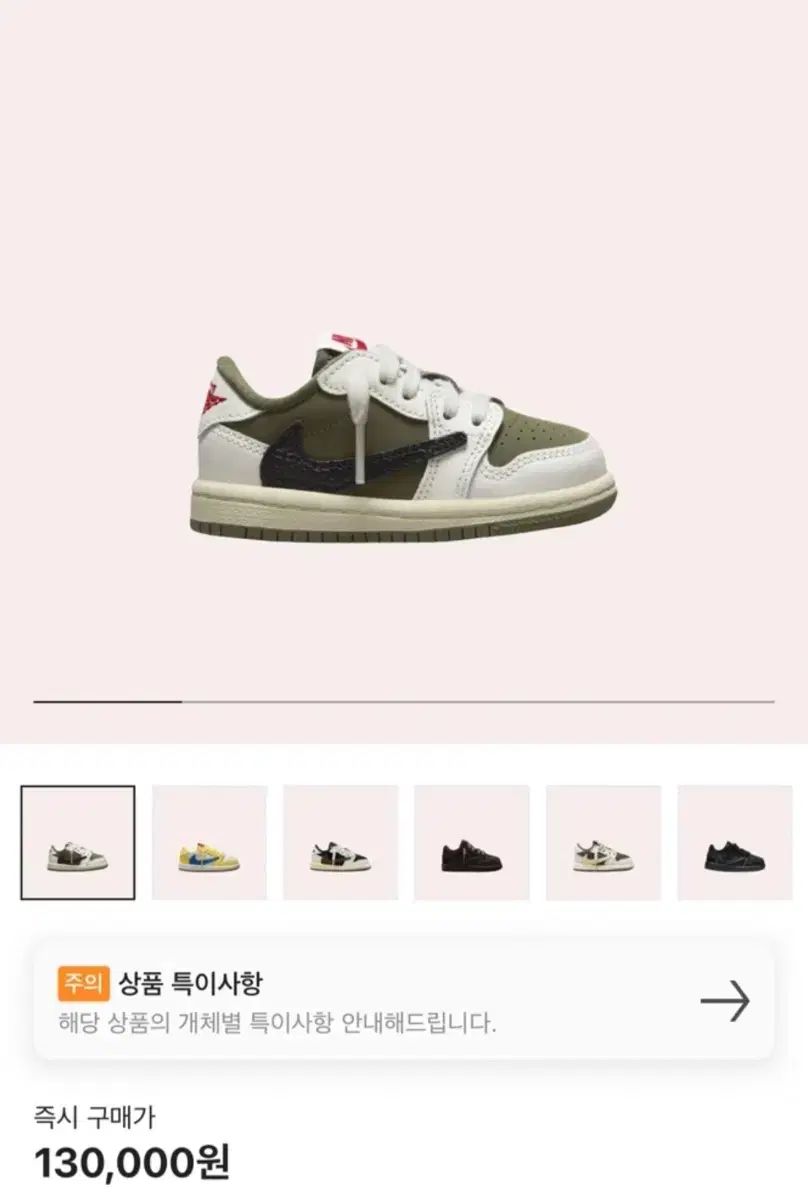Image resolution: width=808 pixels, height=1200 pixels.
Task: Select the cream sneaker with black swoosh thumbnail
Action: point(340,843)
